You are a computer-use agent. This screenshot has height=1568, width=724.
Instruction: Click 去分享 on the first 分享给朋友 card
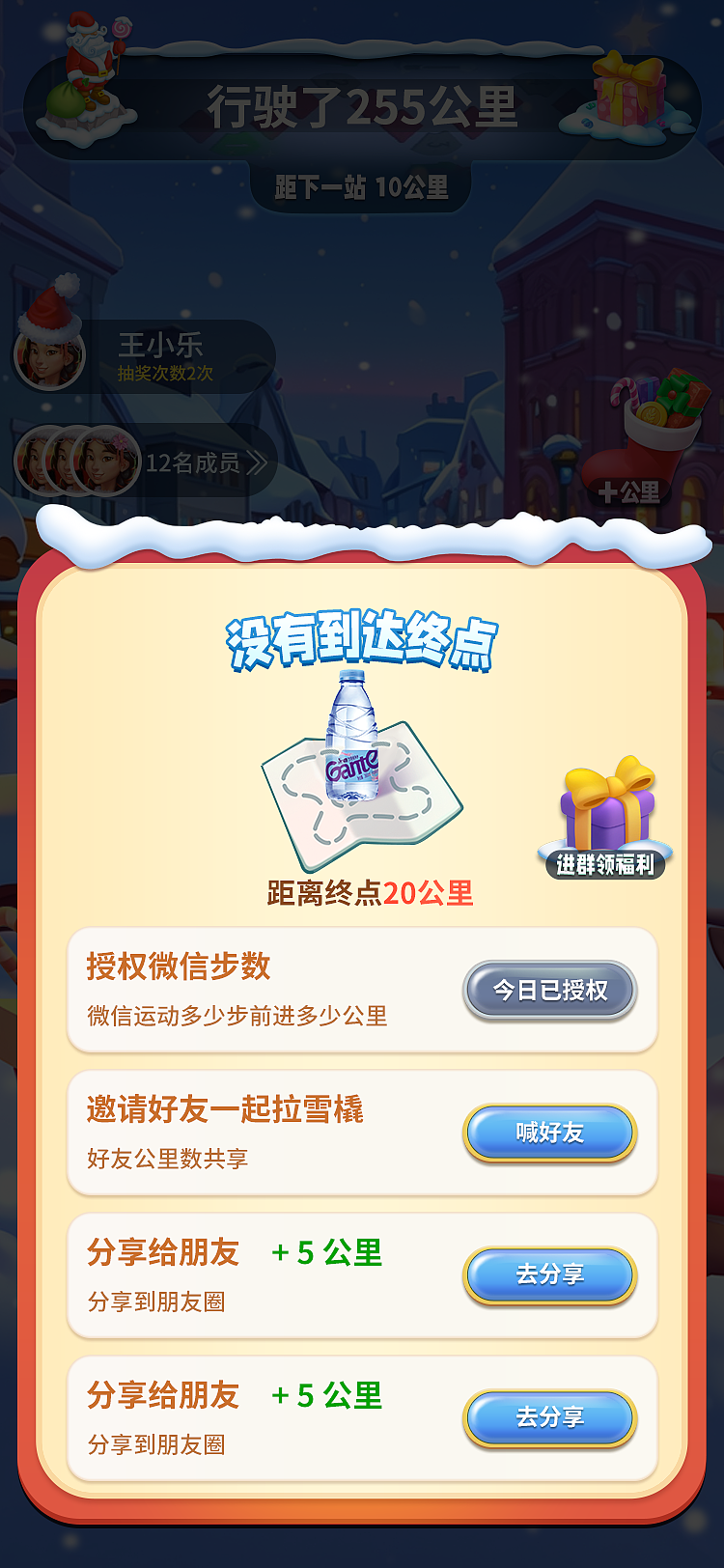click(549, 1274)
